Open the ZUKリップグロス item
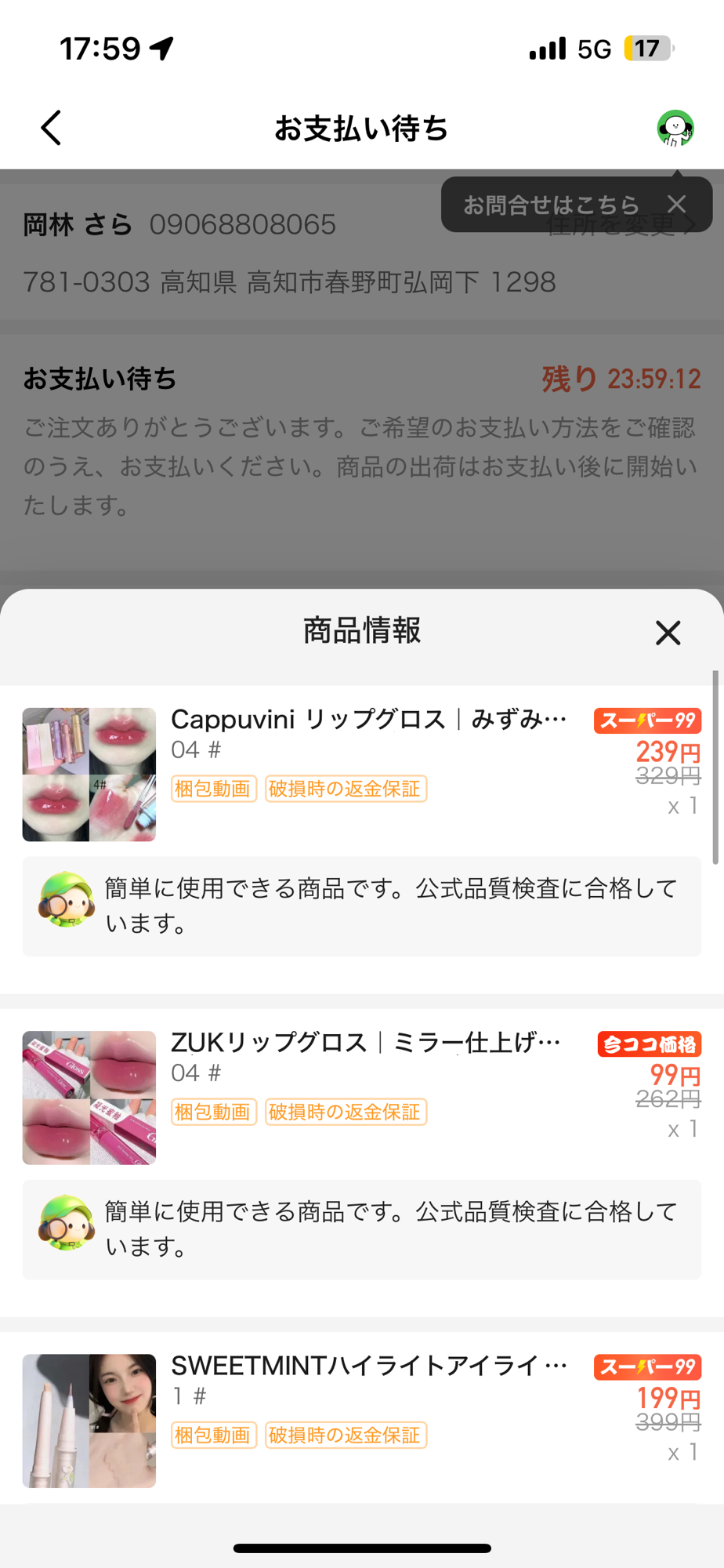The width and height of the screenshot is (724, 1568). pos(365,1043)
